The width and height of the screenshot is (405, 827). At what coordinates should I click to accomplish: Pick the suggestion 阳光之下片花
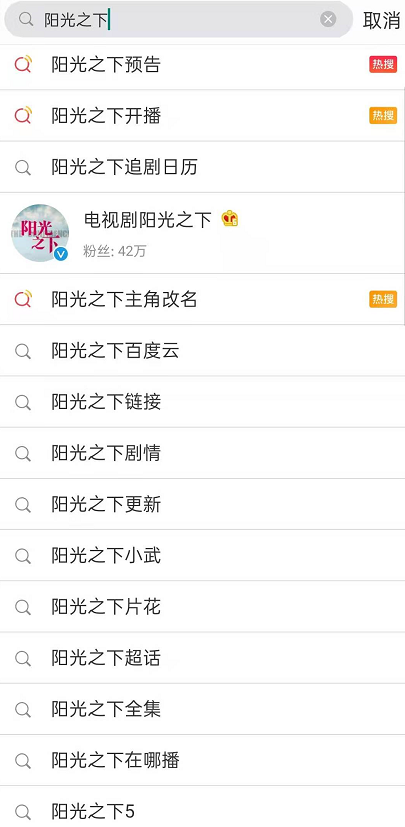click(x=202, y=607)
